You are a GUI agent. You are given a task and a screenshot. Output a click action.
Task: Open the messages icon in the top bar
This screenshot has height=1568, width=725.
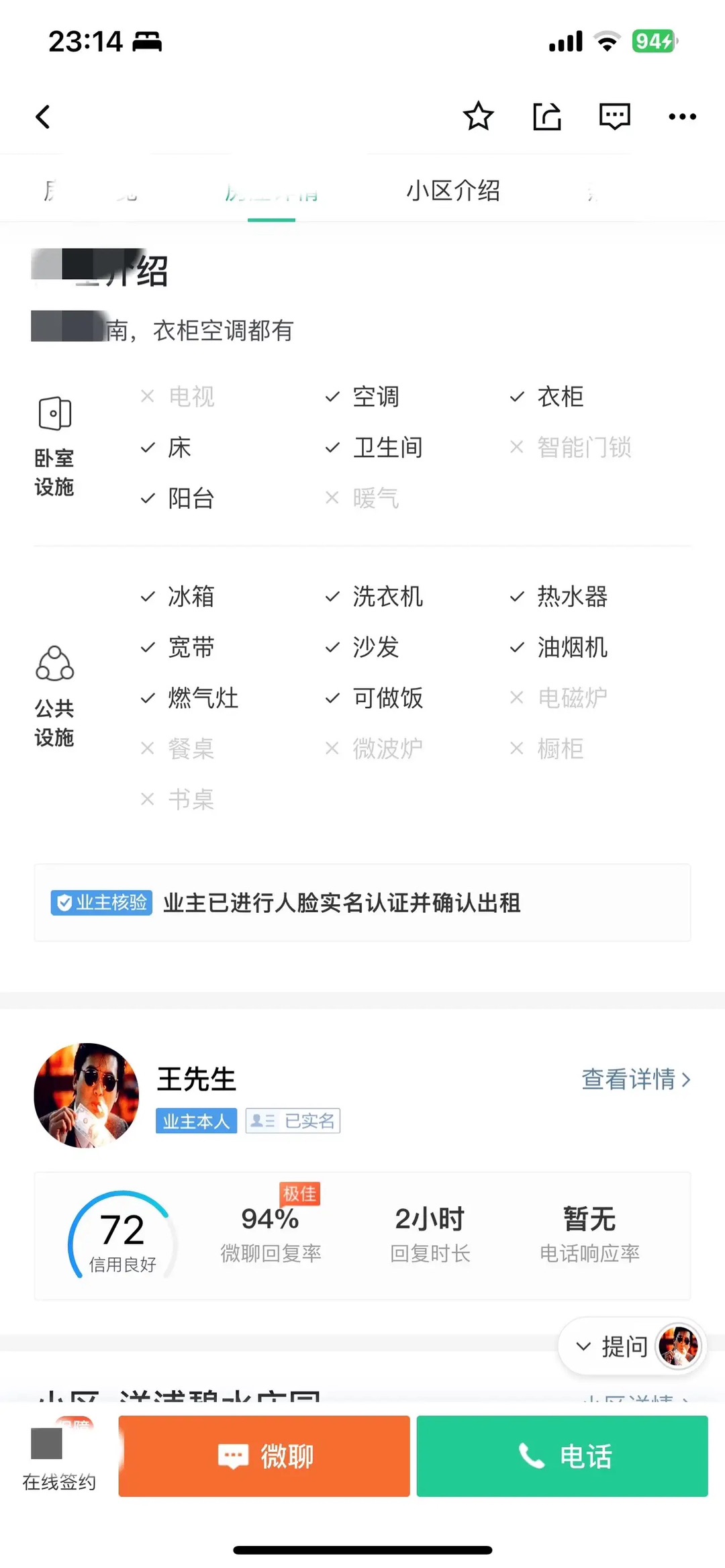click(x=614, y=116)
